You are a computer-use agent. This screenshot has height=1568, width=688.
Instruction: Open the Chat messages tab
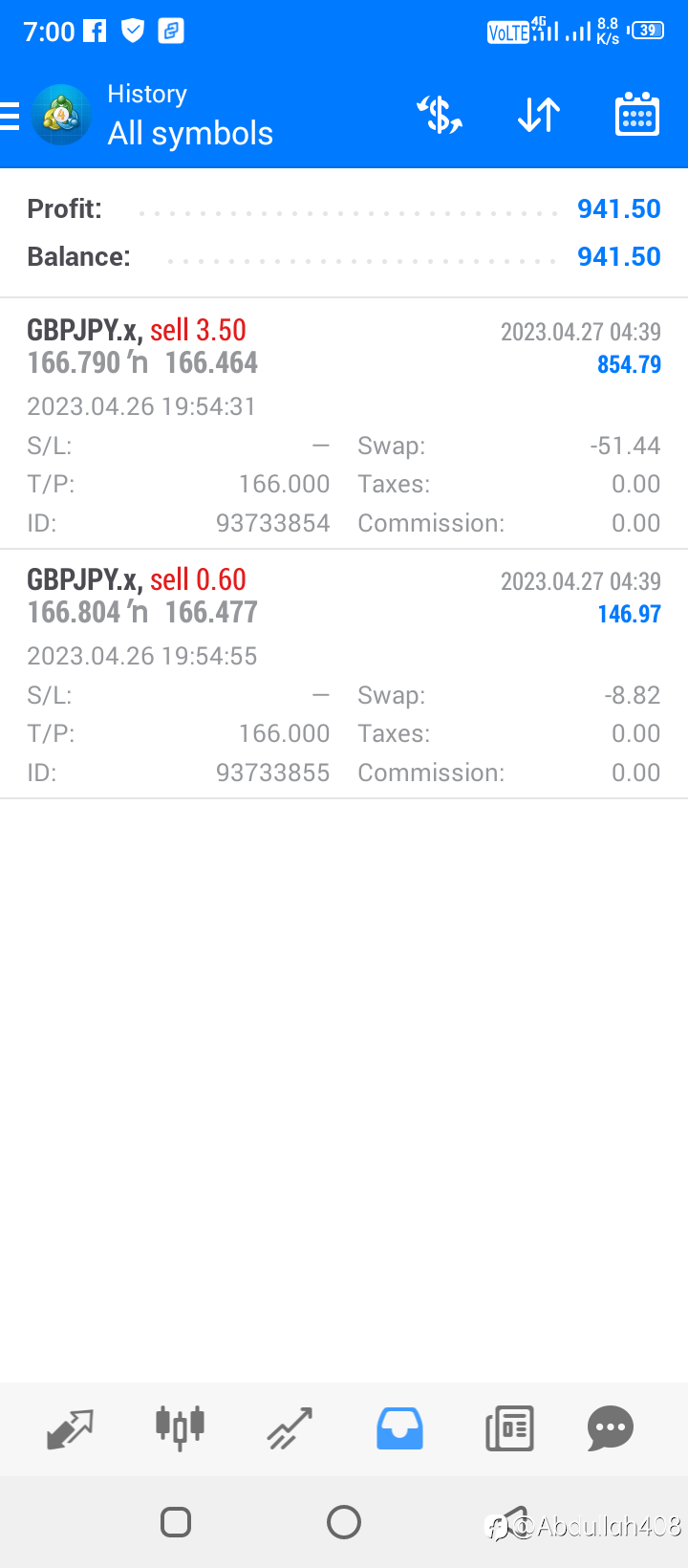611,1428
